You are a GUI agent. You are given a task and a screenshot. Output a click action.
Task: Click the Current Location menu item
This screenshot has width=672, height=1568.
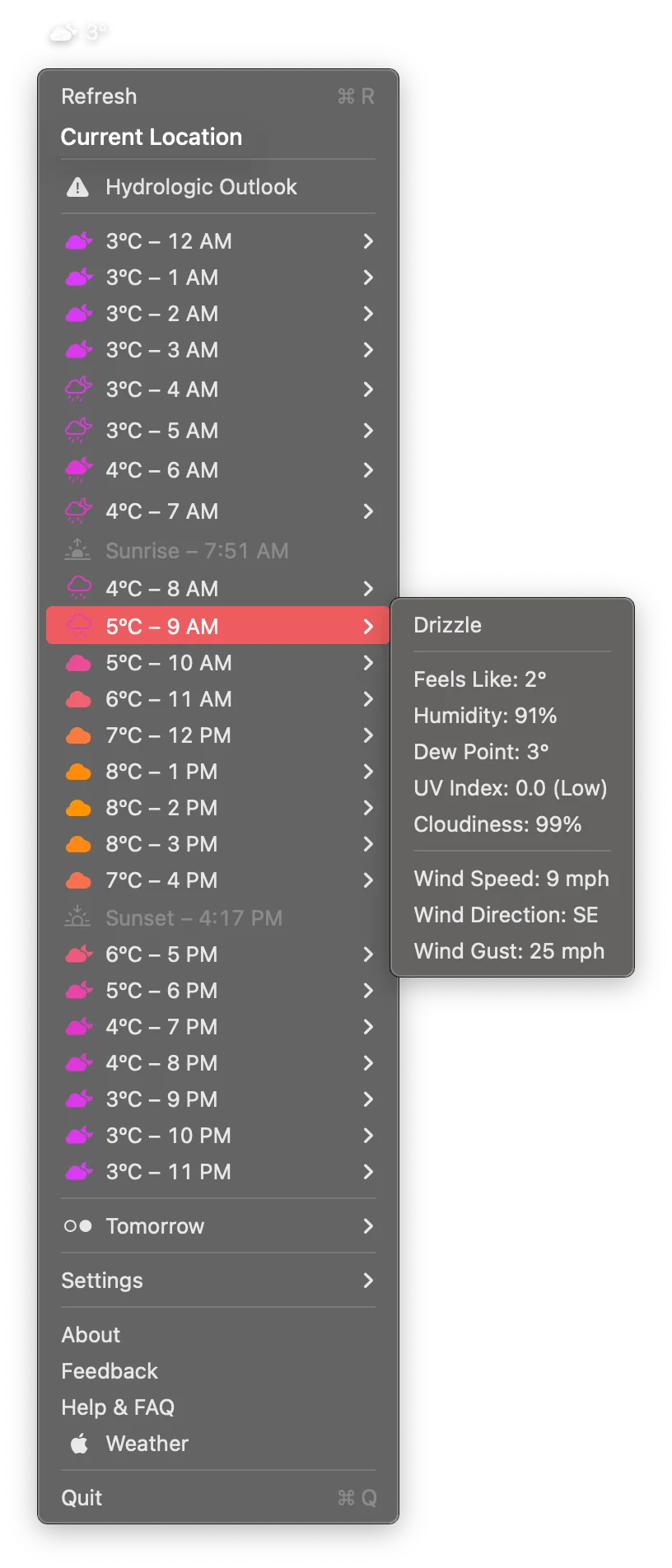point(151,137)
